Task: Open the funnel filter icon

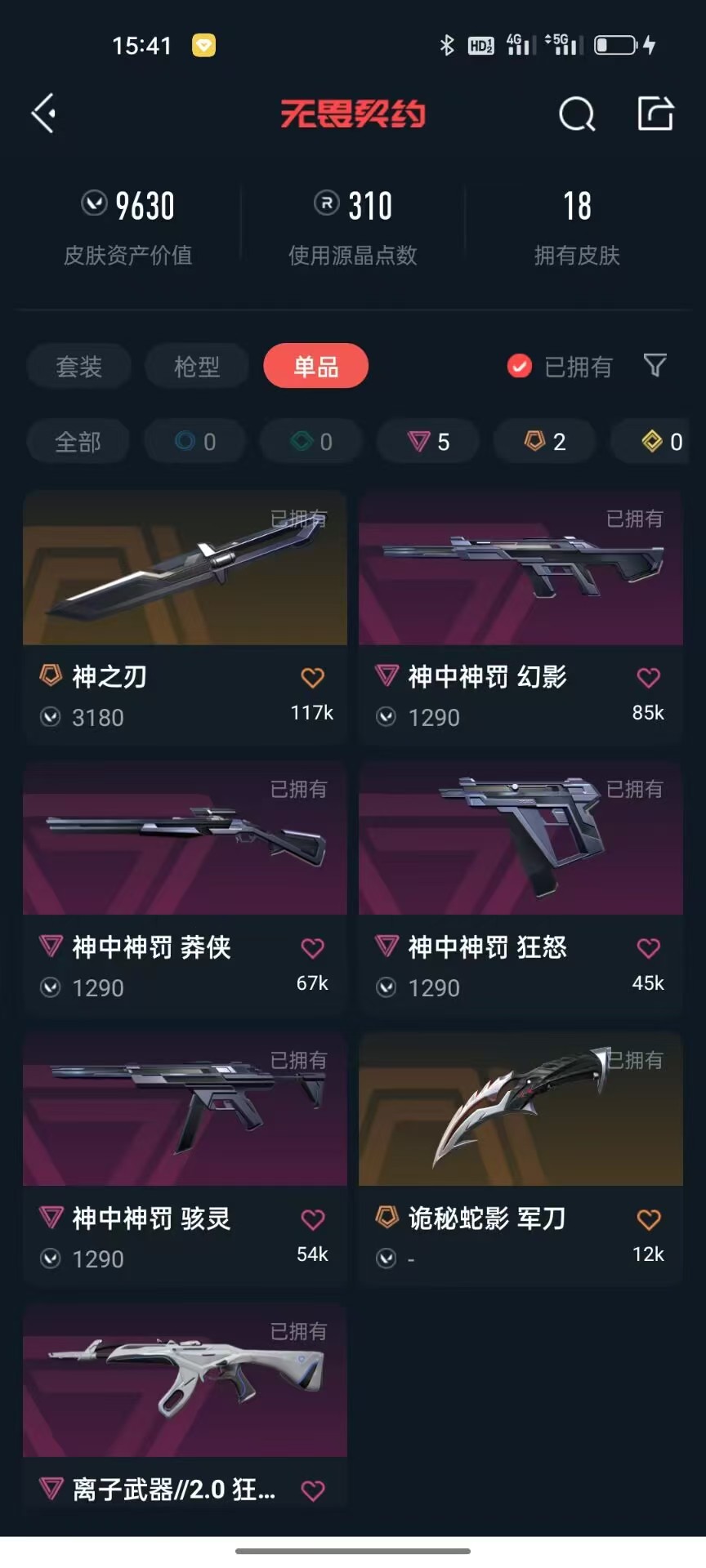Action: click(x=655, y=365)
